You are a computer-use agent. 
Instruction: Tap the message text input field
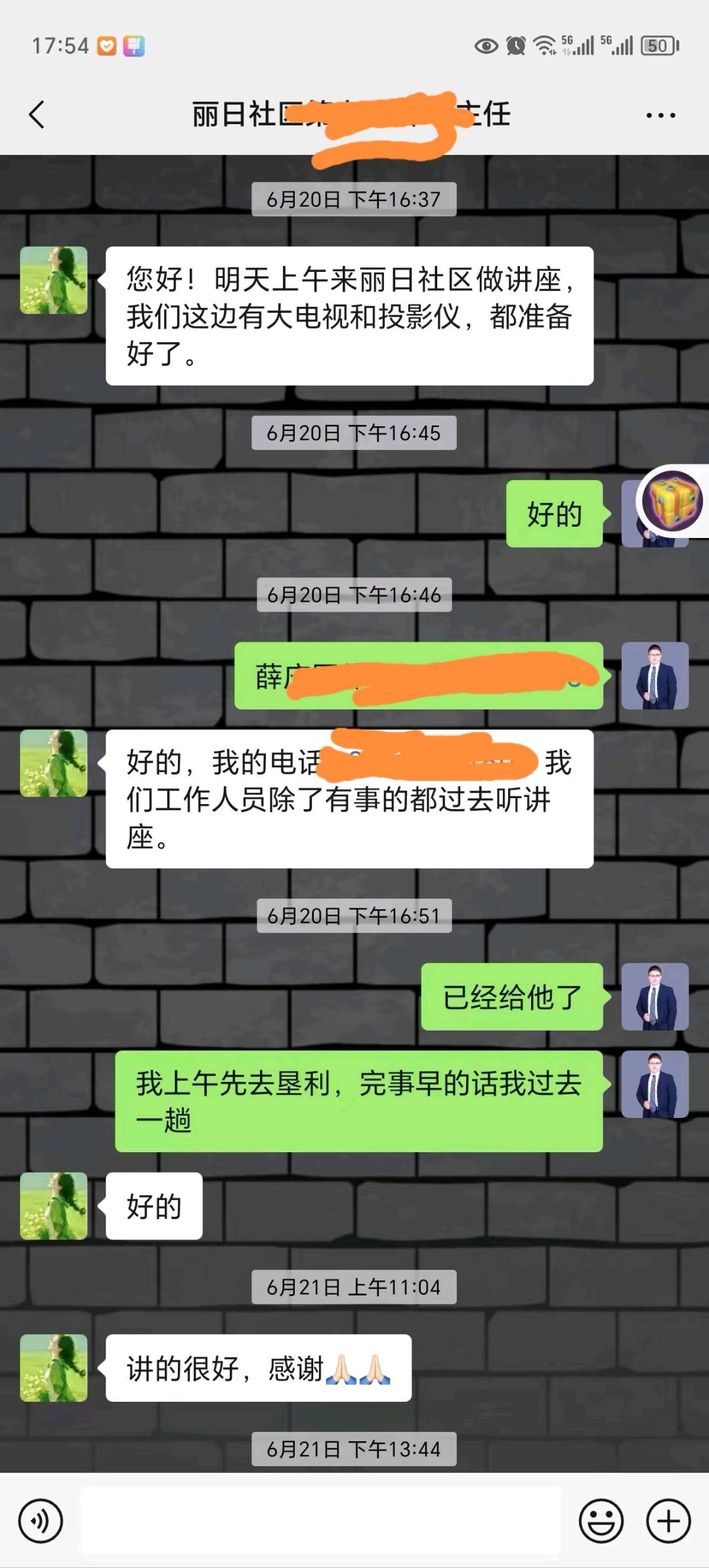[x=321, y=1521]
